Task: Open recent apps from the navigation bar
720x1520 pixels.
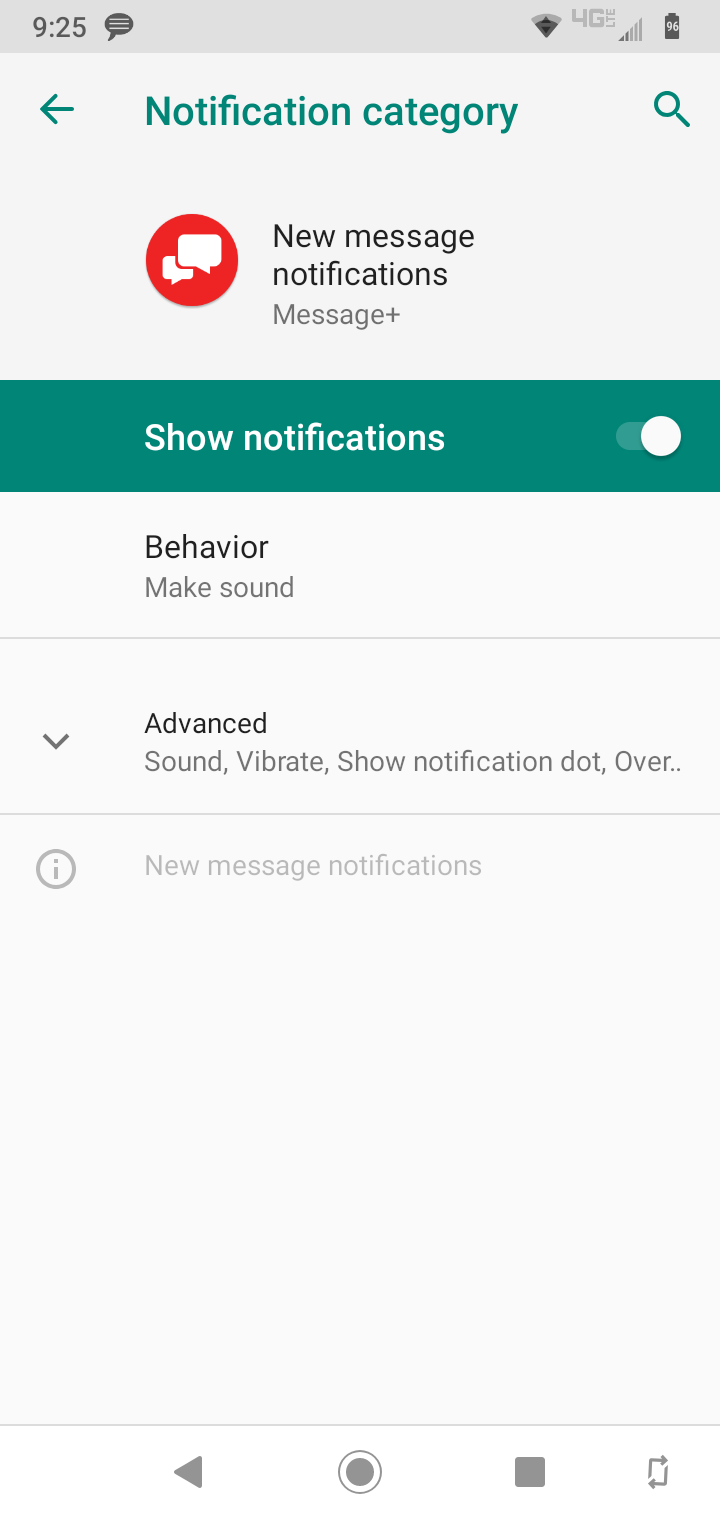Action: 530,1471
